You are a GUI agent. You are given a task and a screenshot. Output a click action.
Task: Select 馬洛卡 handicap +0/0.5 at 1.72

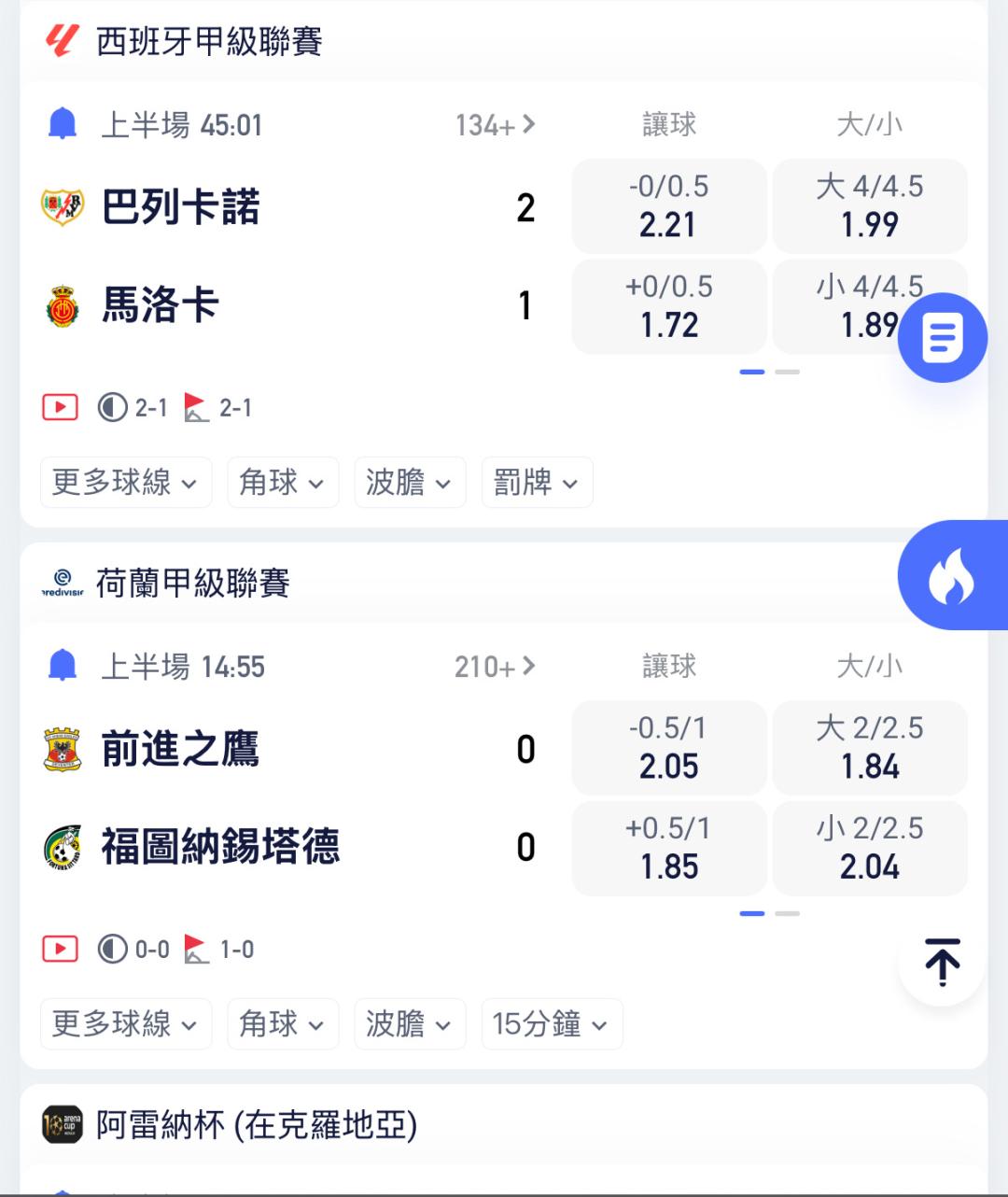[x=668, y=306]
